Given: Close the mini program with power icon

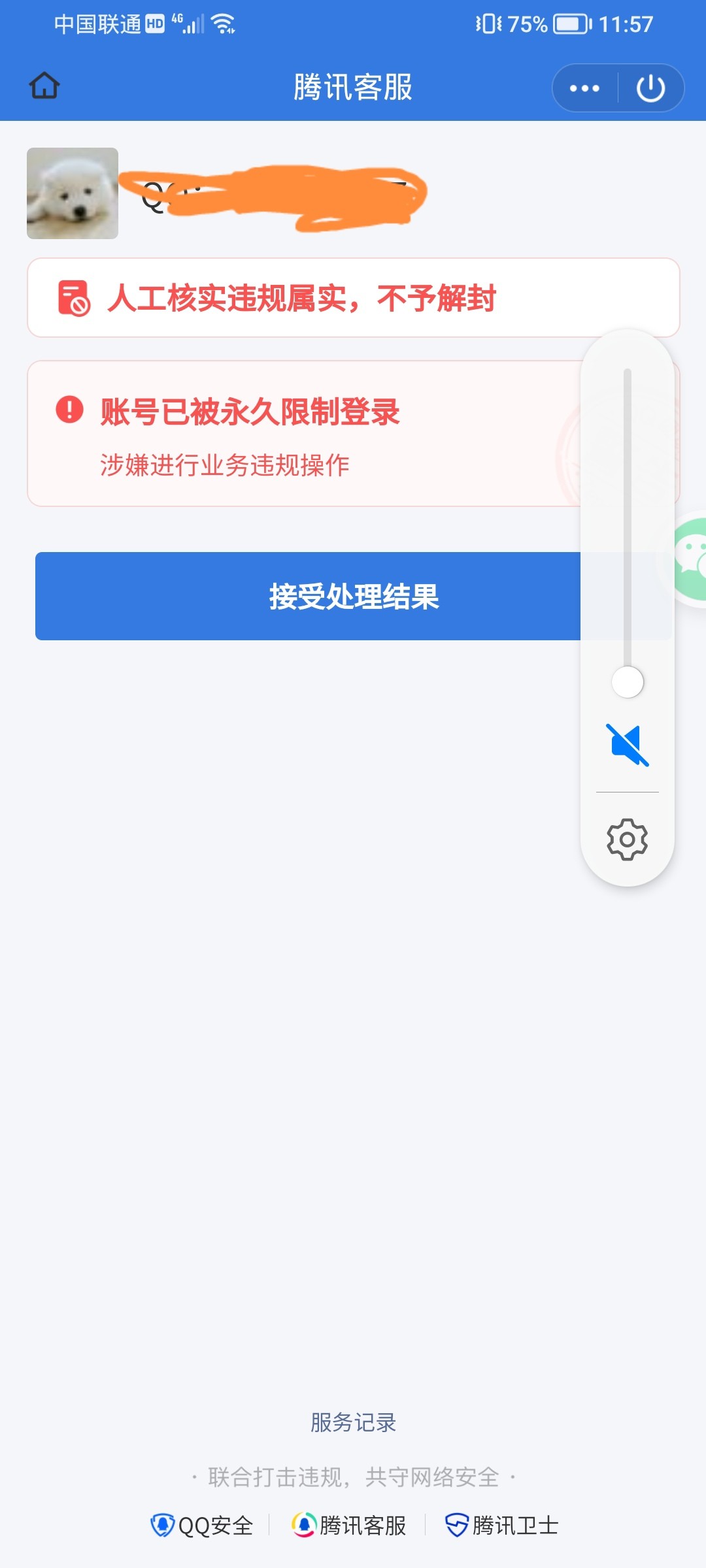Looking at the screenshot, I should (650, 88).
